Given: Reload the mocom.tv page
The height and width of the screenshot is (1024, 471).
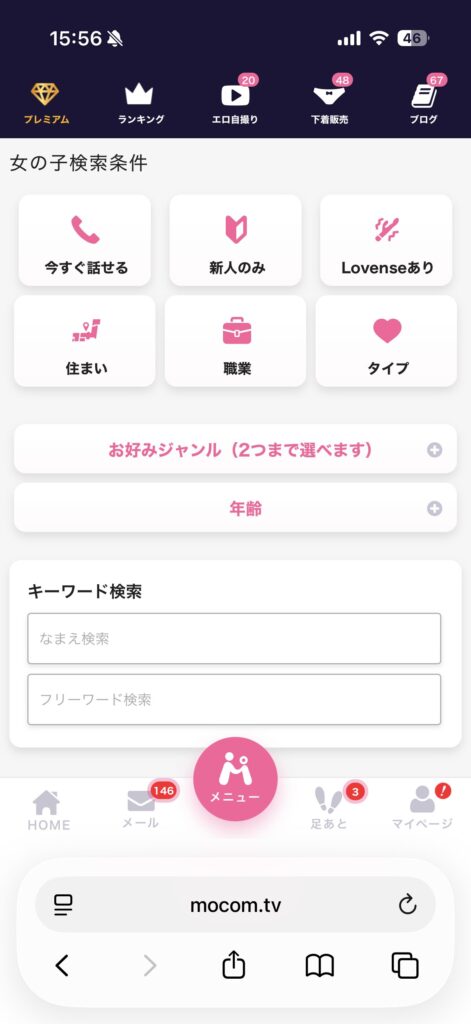Looking at the screenshot, I should coord(407,904).
